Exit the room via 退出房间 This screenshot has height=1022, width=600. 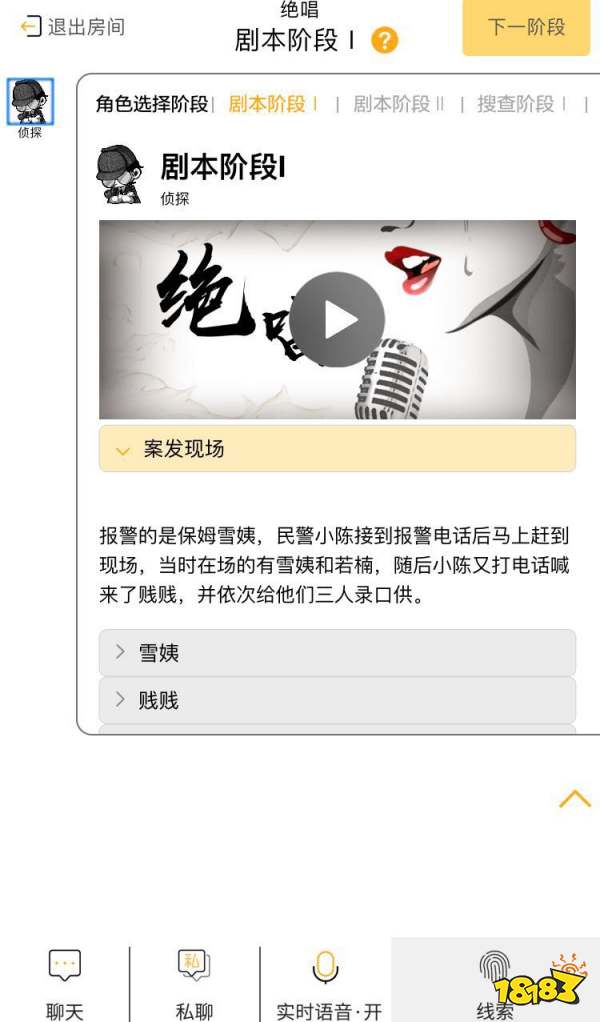[x=74, y=27]
